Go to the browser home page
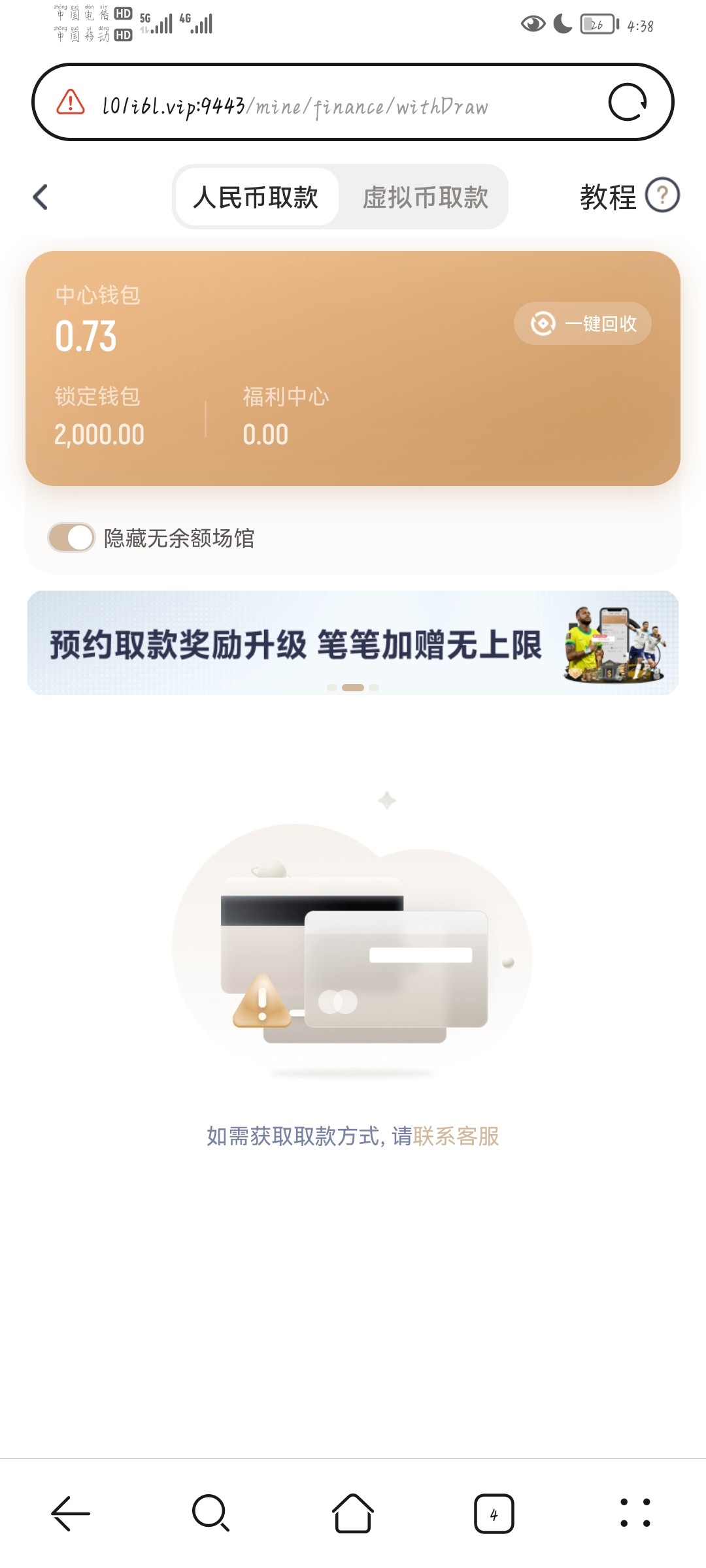Image resolution: width=706 pixels, height=1568 pixels. (353, 1512)
